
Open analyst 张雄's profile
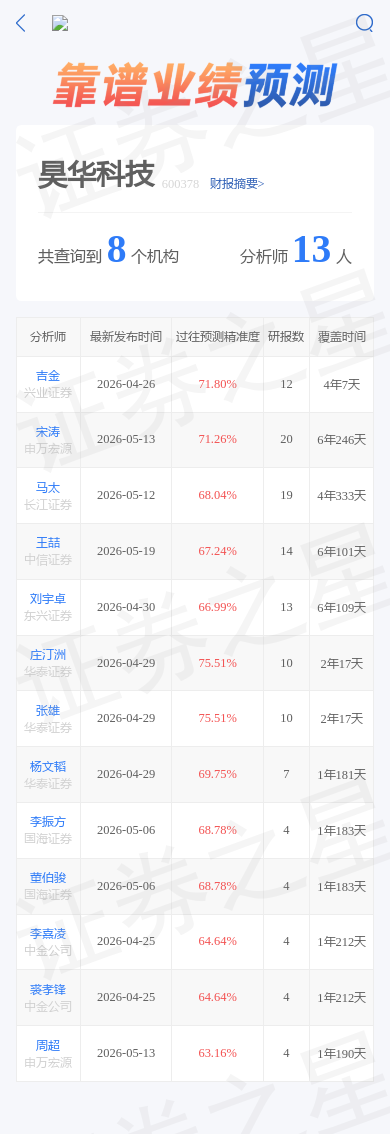(48, 710)
